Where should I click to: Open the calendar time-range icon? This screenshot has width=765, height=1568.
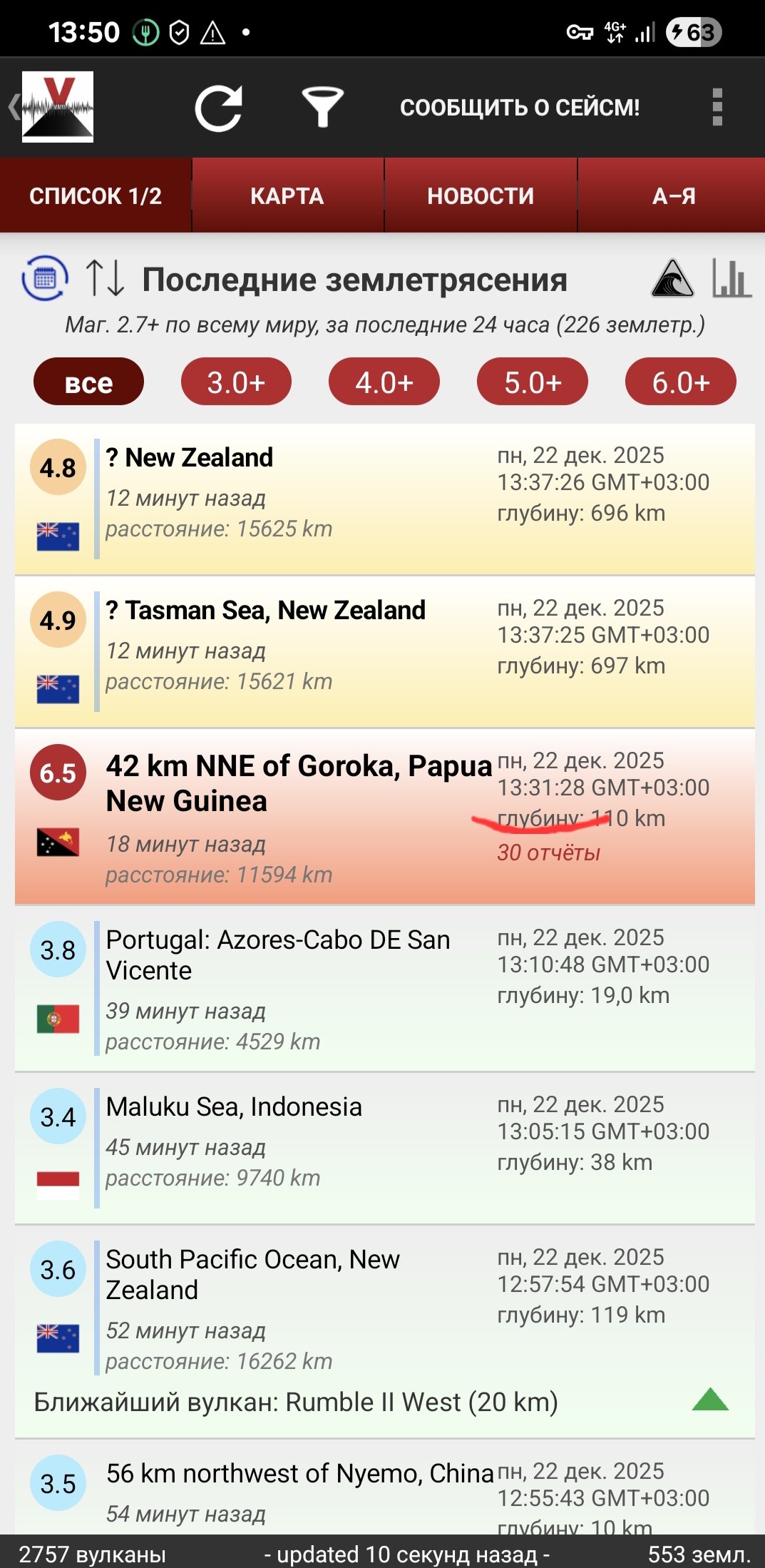coord(45,278)
